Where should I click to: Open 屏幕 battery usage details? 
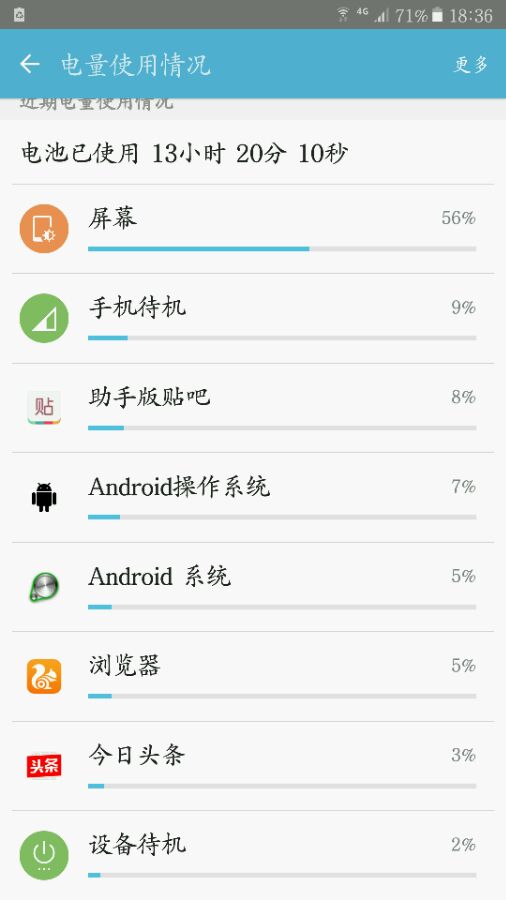[253, 229]
